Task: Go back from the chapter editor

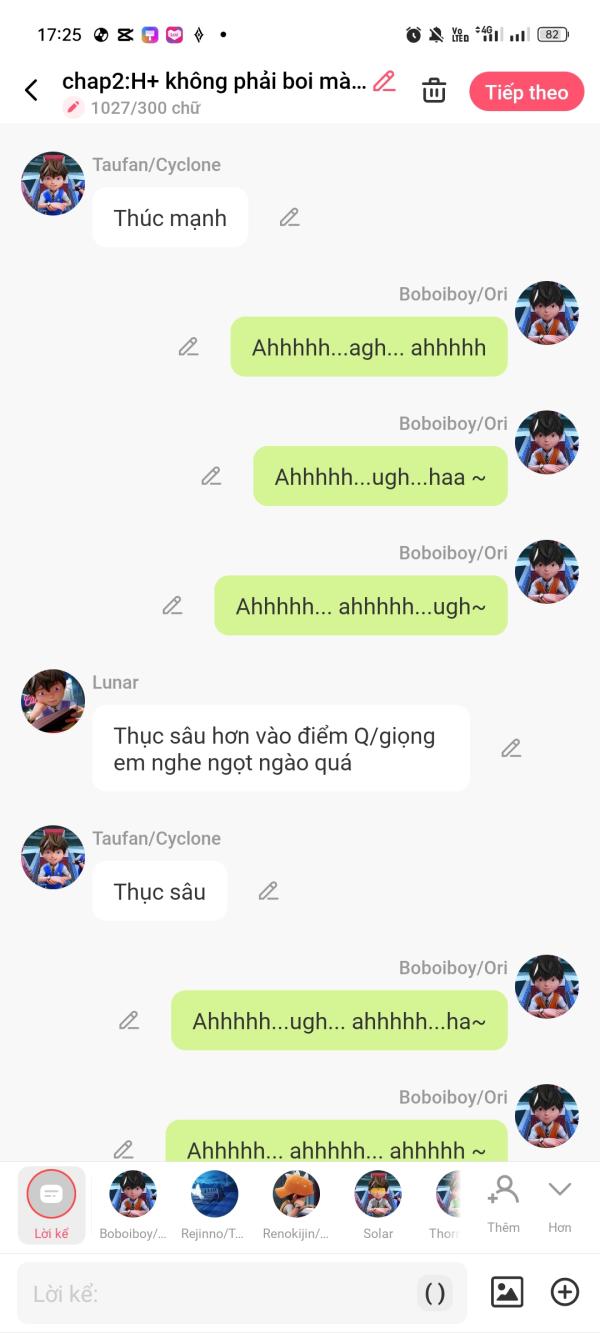Action: (31, 91)
